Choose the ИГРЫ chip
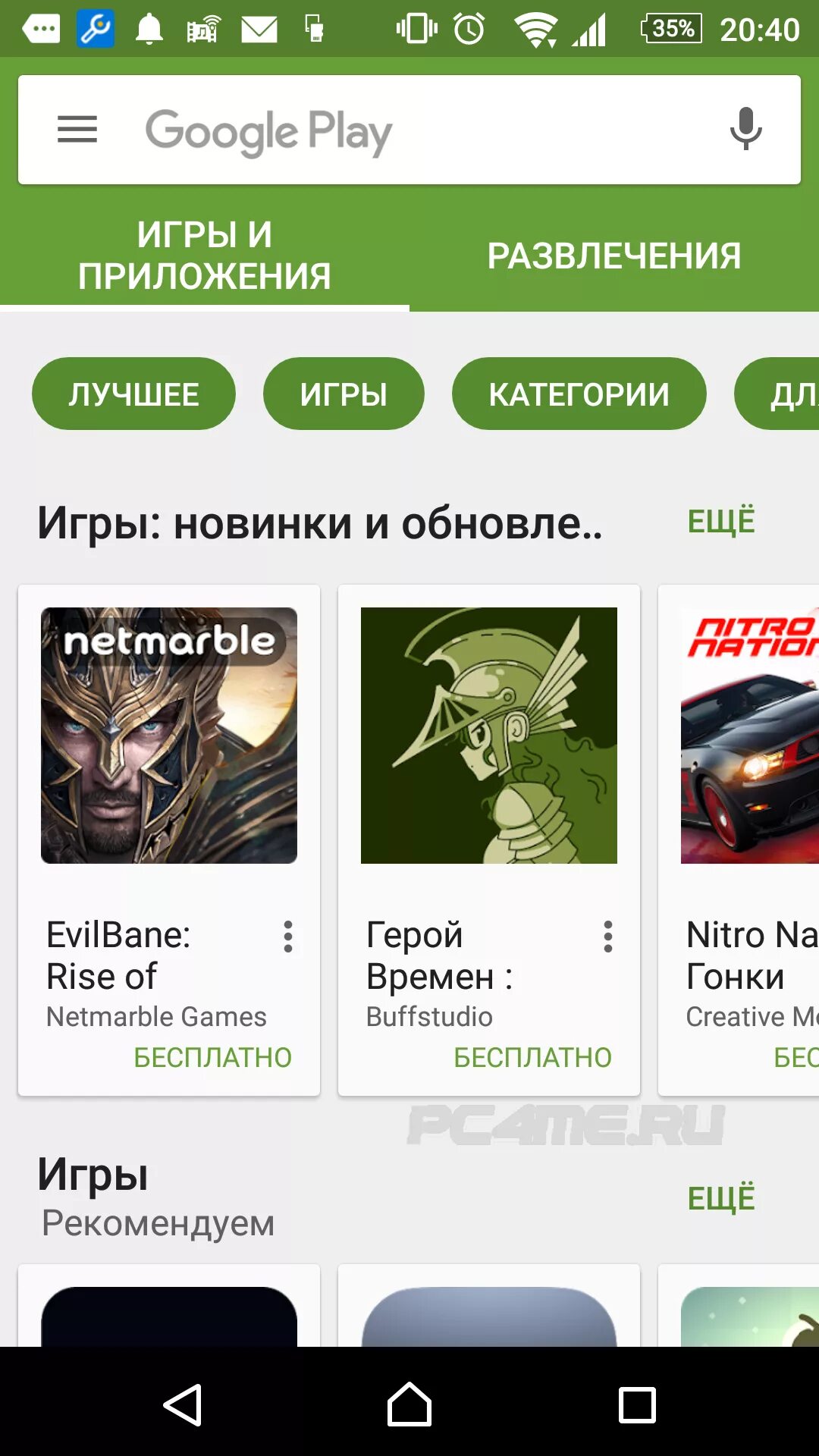 pos(344,394)
